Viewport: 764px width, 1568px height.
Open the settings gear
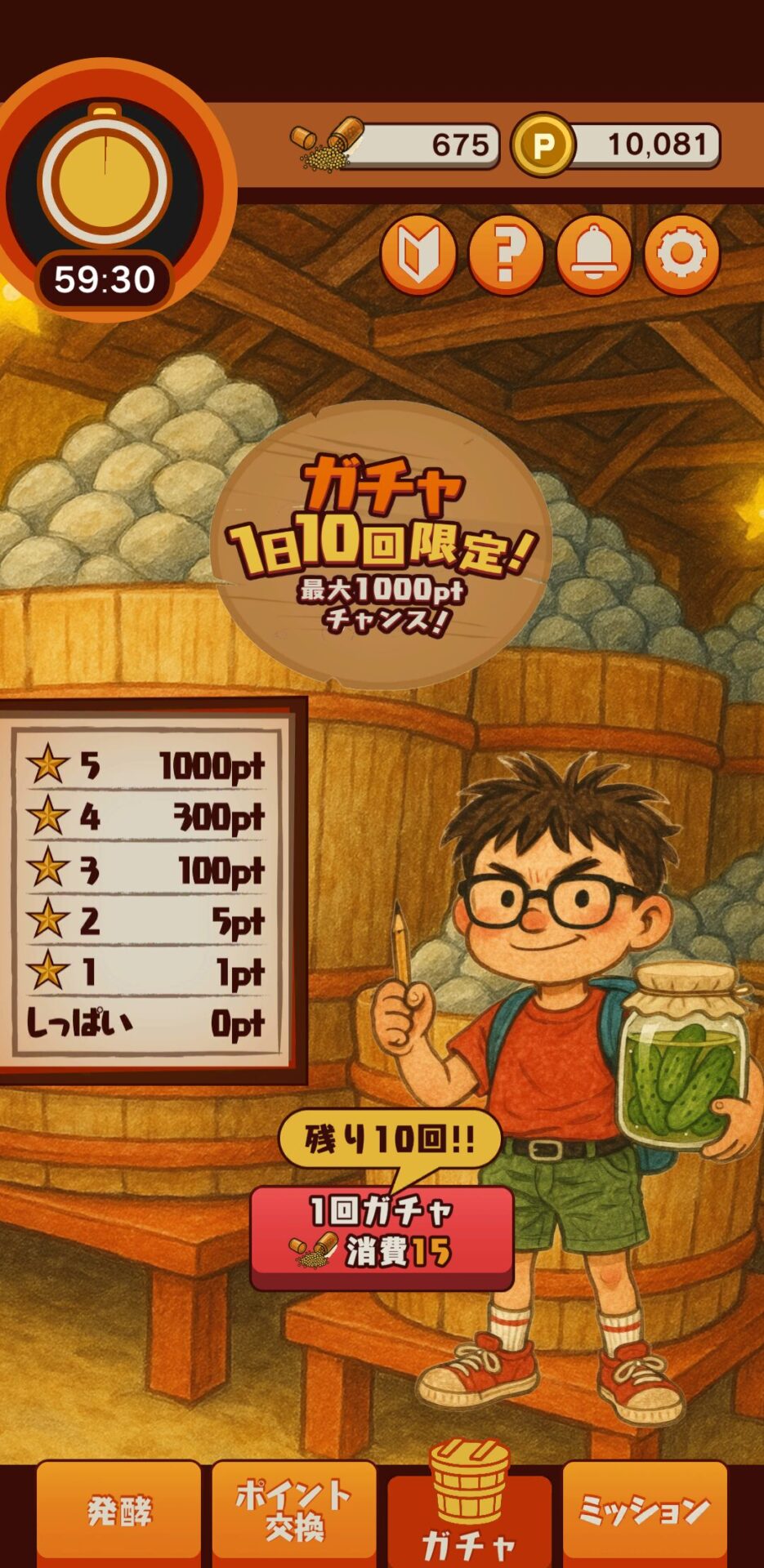click(x=681, y=255)
